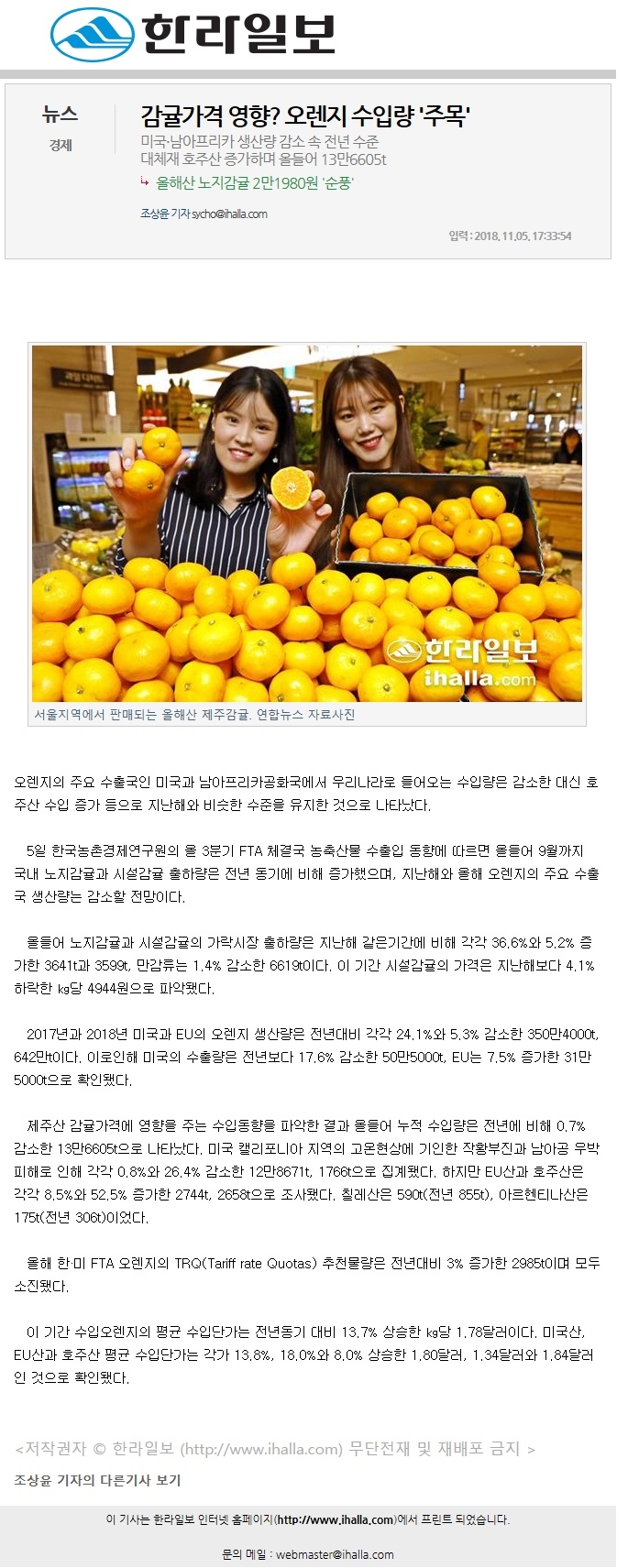This screenshot has height=1568, width=628.
Task: Open related article on 노지감귤 2만1980원
Action: (254, 183)
